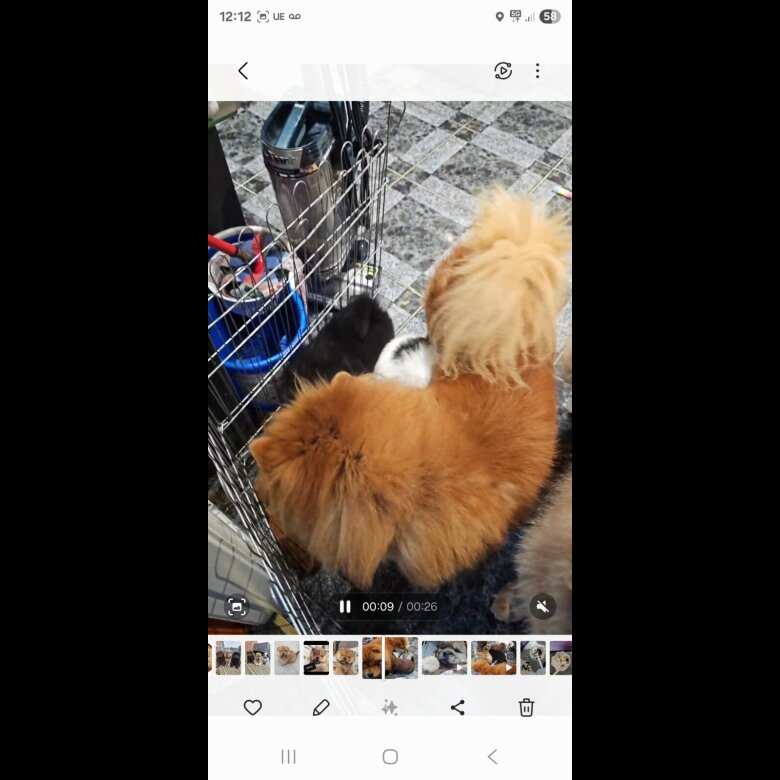
Task: Unmute the video sound
Action: [x=542, y=607]
